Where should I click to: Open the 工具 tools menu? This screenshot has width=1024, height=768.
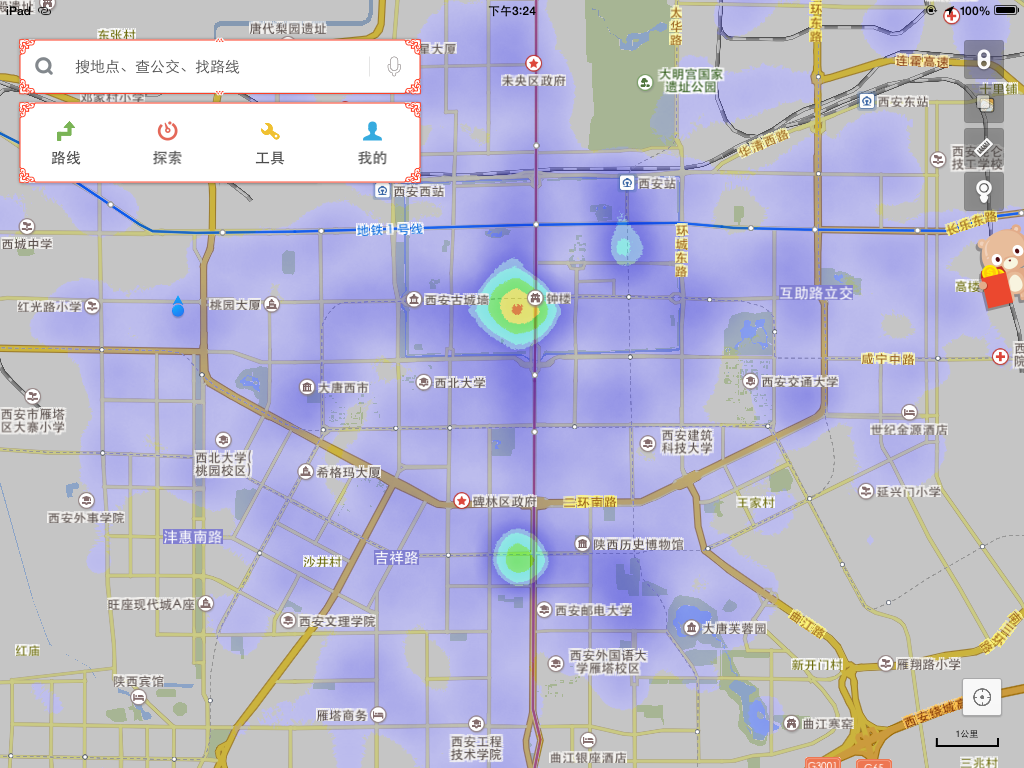270,142
